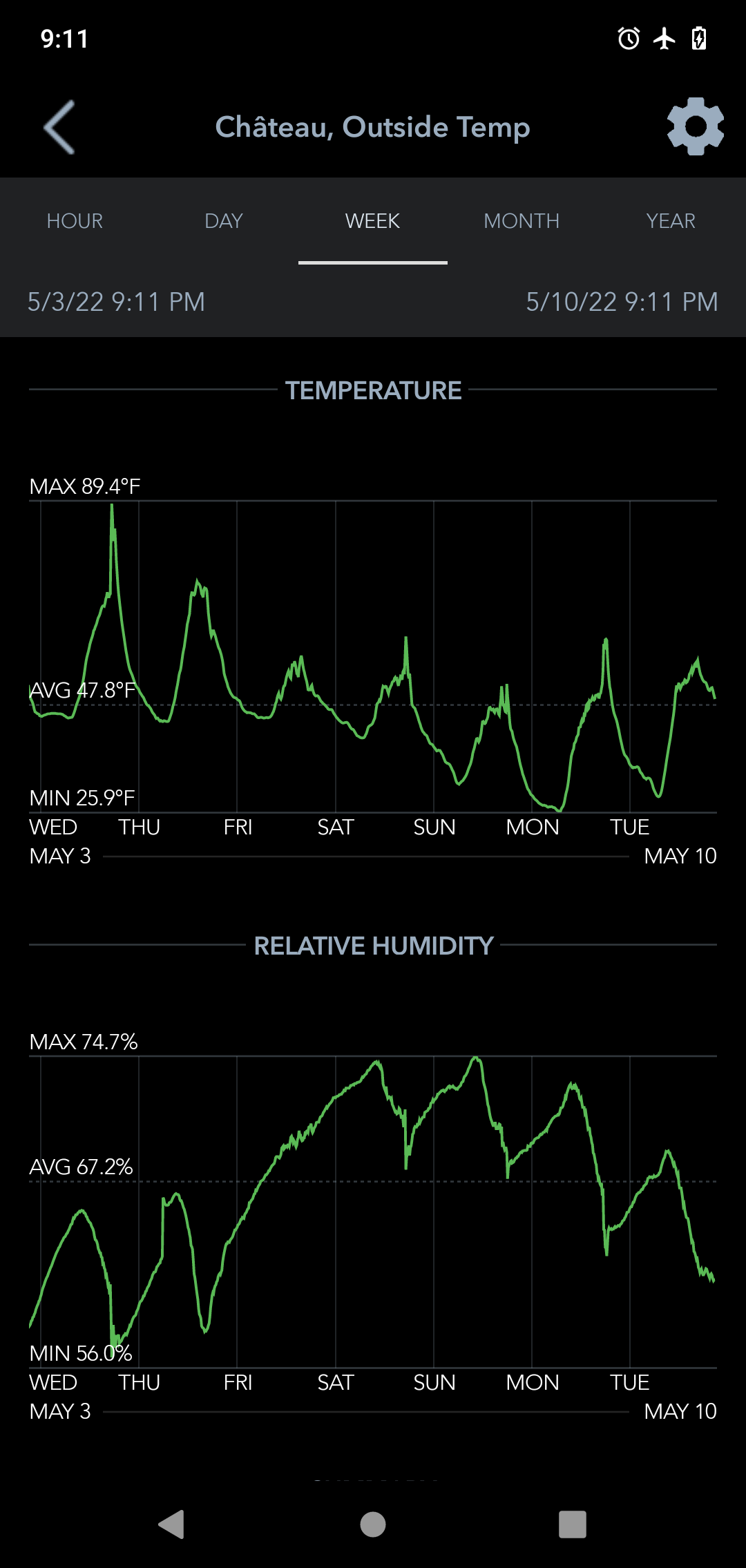The height and width of the screenshot is (1568, 746).
Task: Go back using the header arrow
Action: tap(59, 127)
